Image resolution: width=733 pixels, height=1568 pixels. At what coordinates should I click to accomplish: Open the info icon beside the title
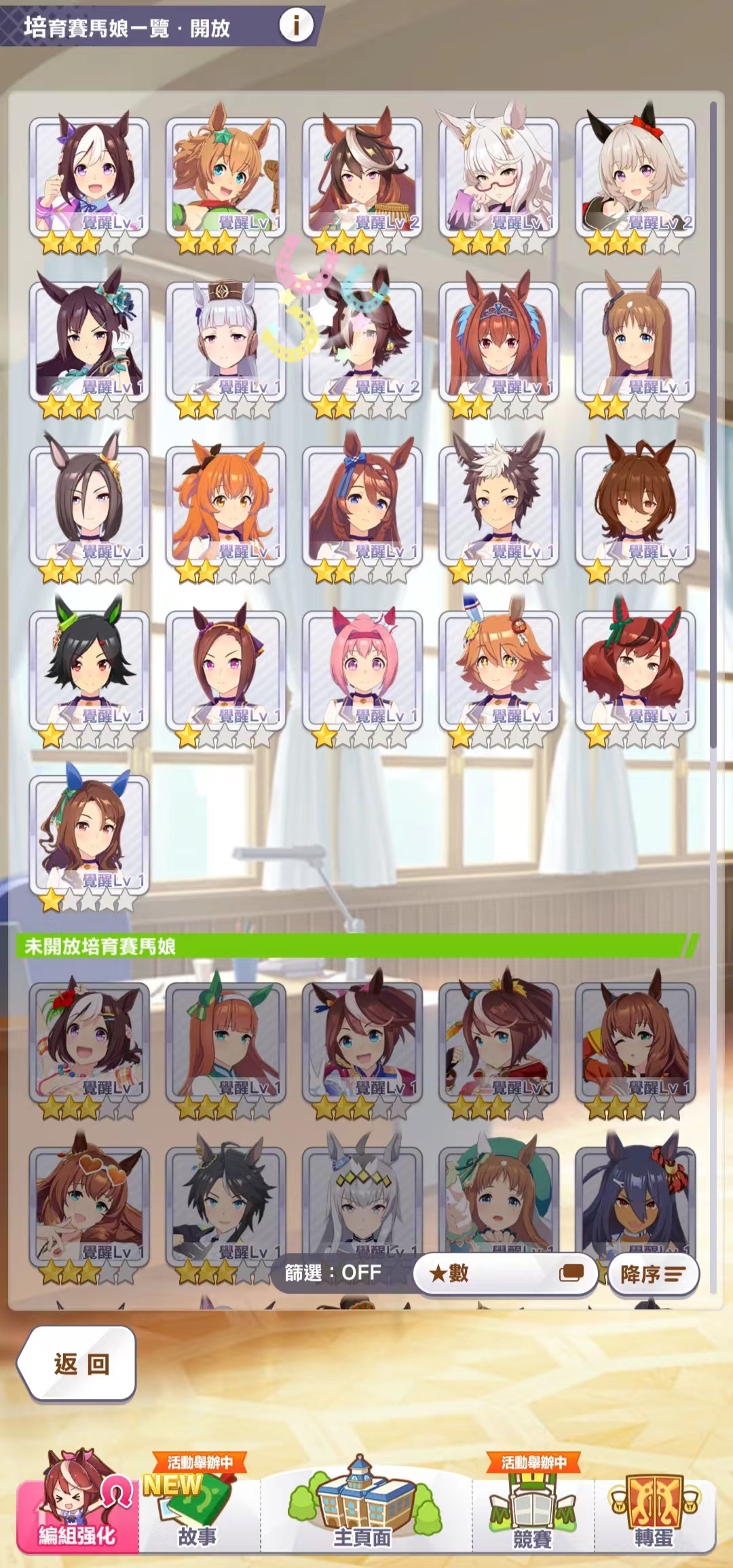point(296,26)
